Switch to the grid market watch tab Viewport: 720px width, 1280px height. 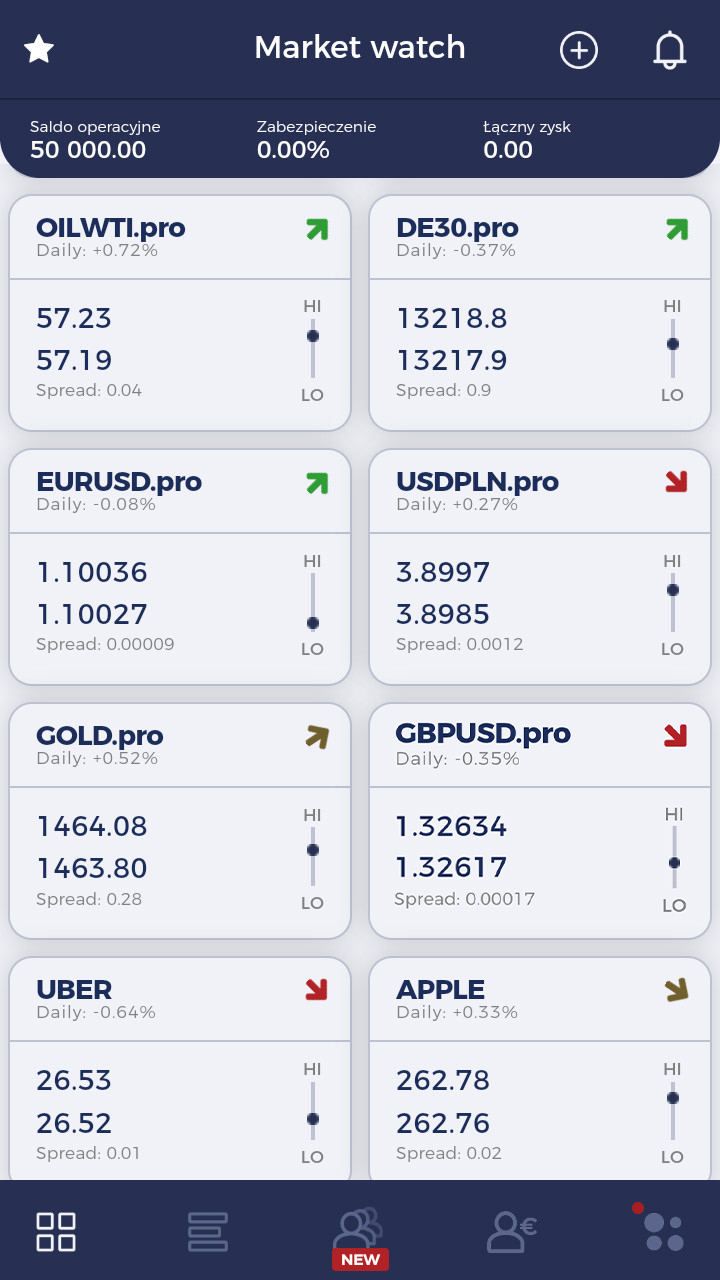coord(56,1231)
